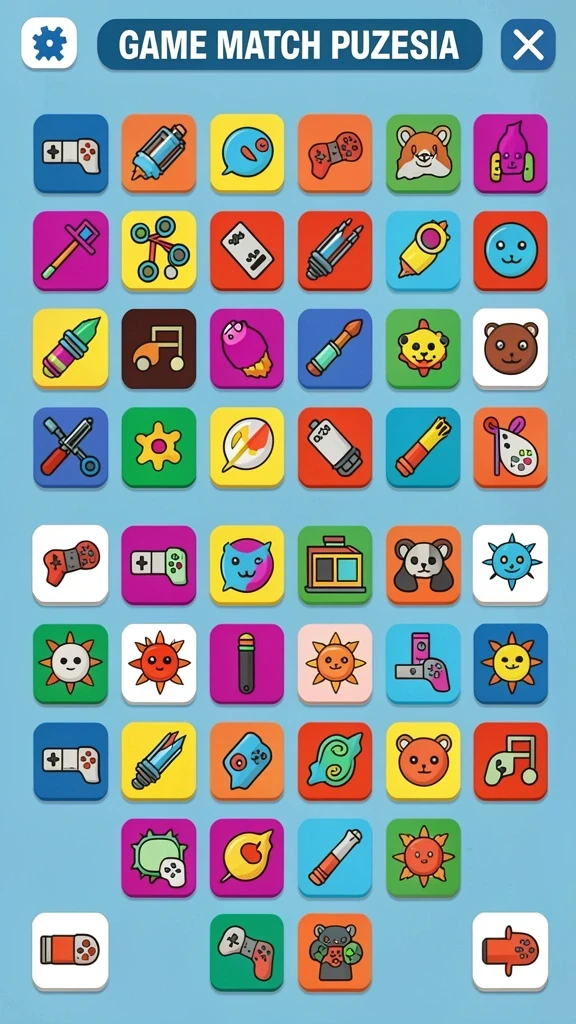Choose the white-faced sun on green tile
The height and width of the screenshot is (1024, 576).
[71, 664]
